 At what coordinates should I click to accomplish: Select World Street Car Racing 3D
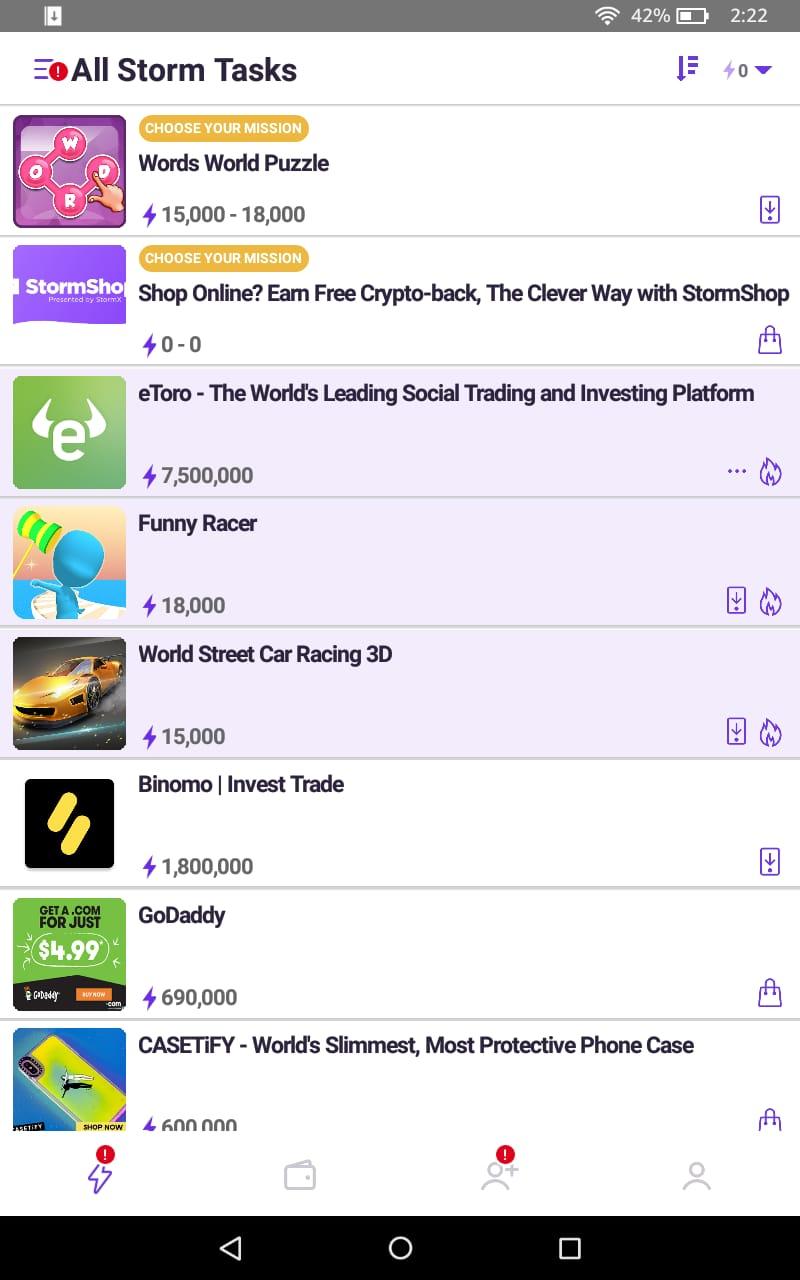[x=400, y=692]
